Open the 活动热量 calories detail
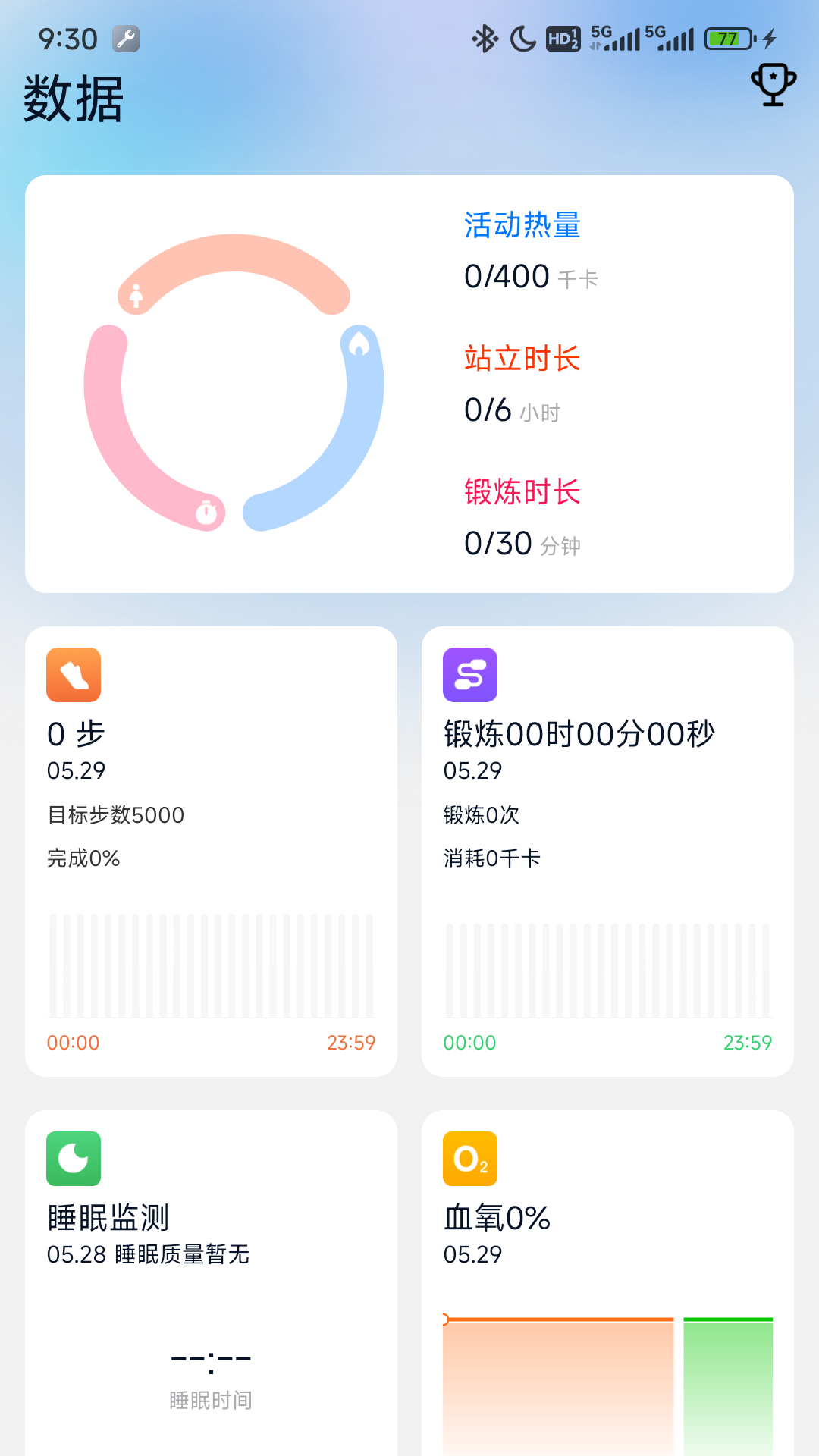Viewport: 819px width, 1456px height. [x=522, y=225]
